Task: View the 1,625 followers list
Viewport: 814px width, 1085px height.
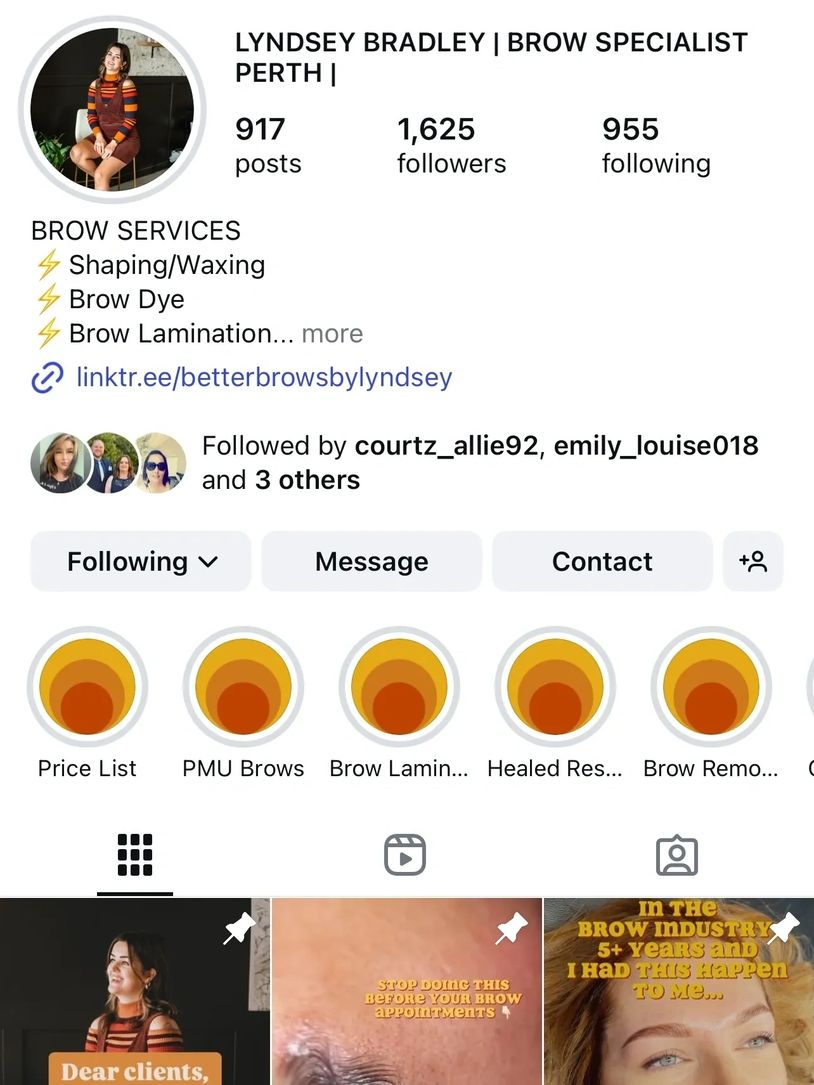Action: click(451, 146)
